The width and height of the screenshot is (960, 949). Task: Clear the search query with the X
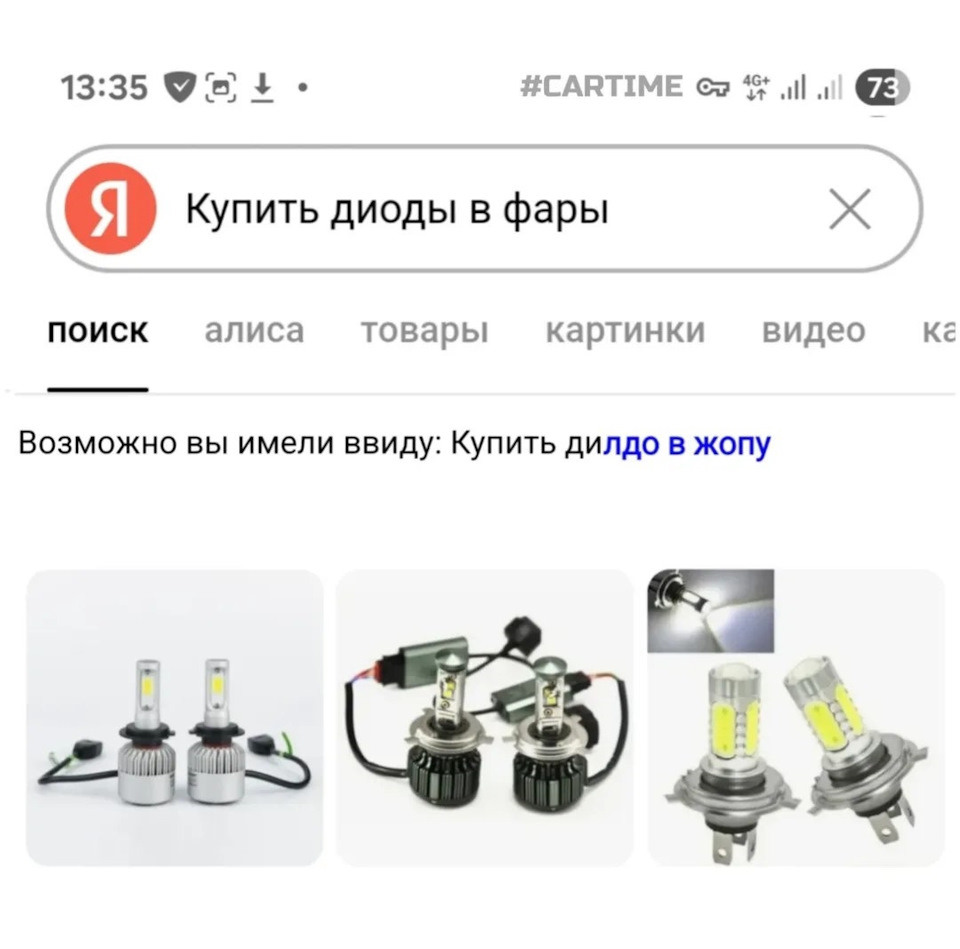(850, 210)
